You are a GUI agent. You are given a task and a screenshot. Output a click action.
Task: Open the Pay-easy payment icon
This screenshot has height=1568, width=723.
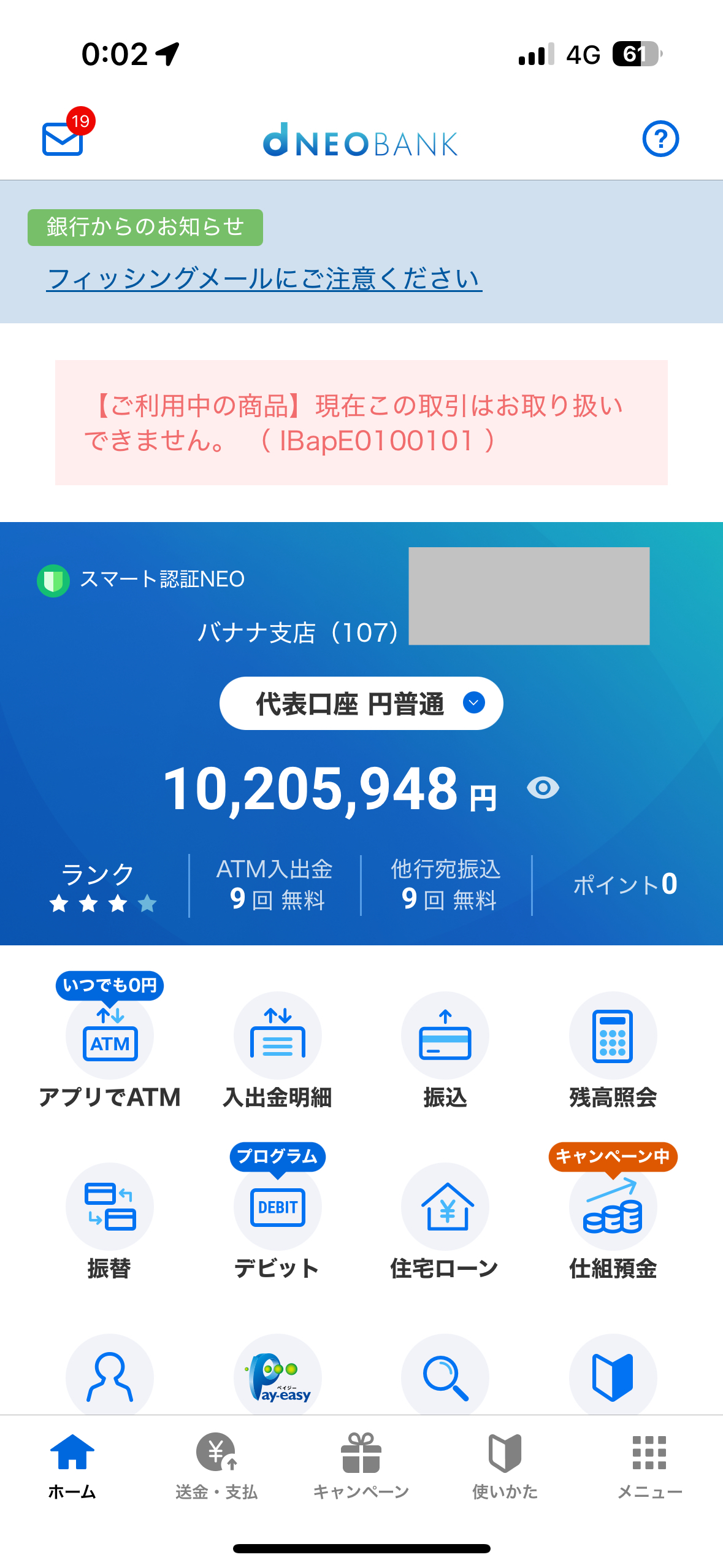pyautogui.click(x=277, y=1377)
